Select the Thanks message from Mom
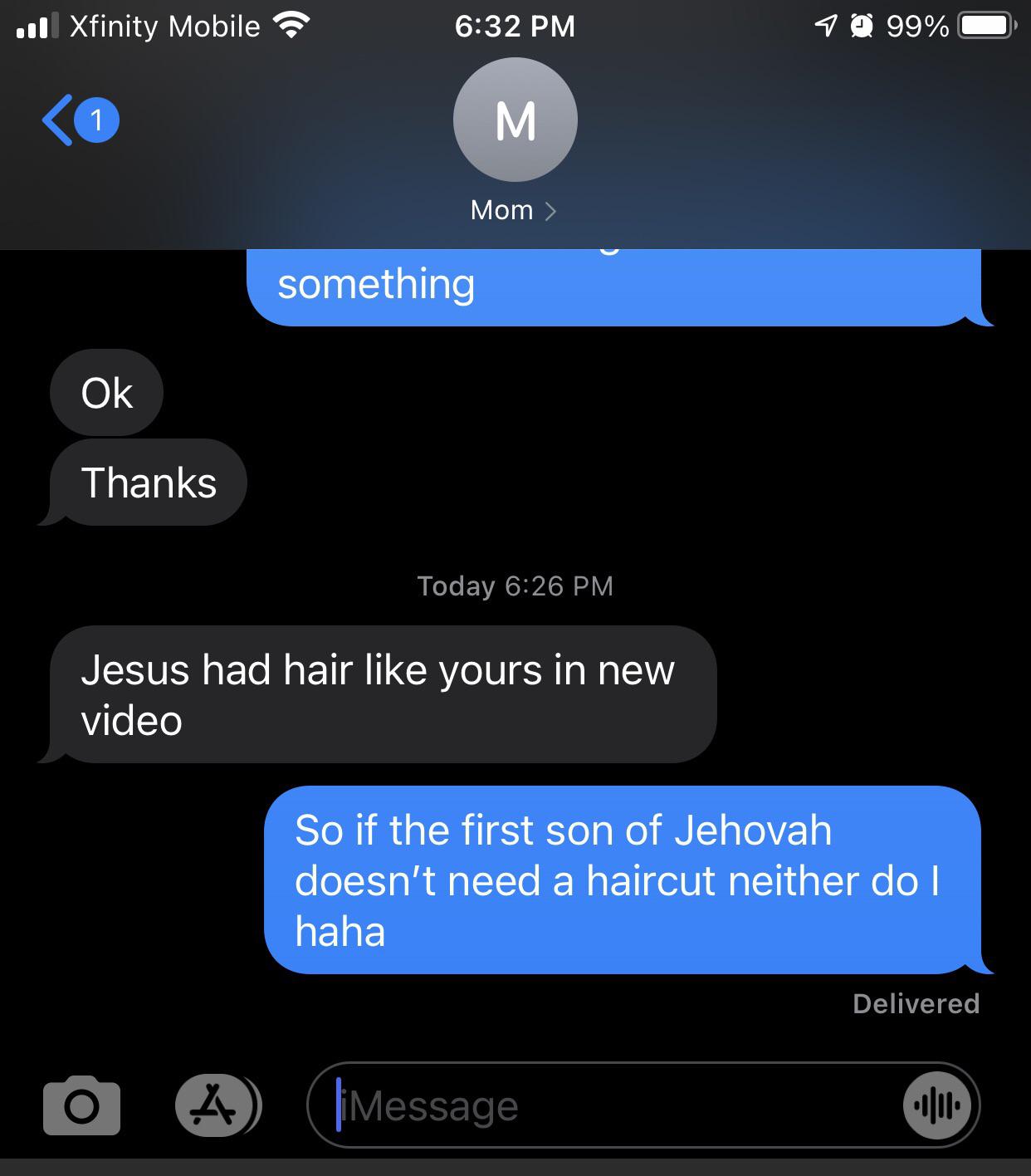This screenshot has width=1031, height=1176. click(x=148, y=482)
